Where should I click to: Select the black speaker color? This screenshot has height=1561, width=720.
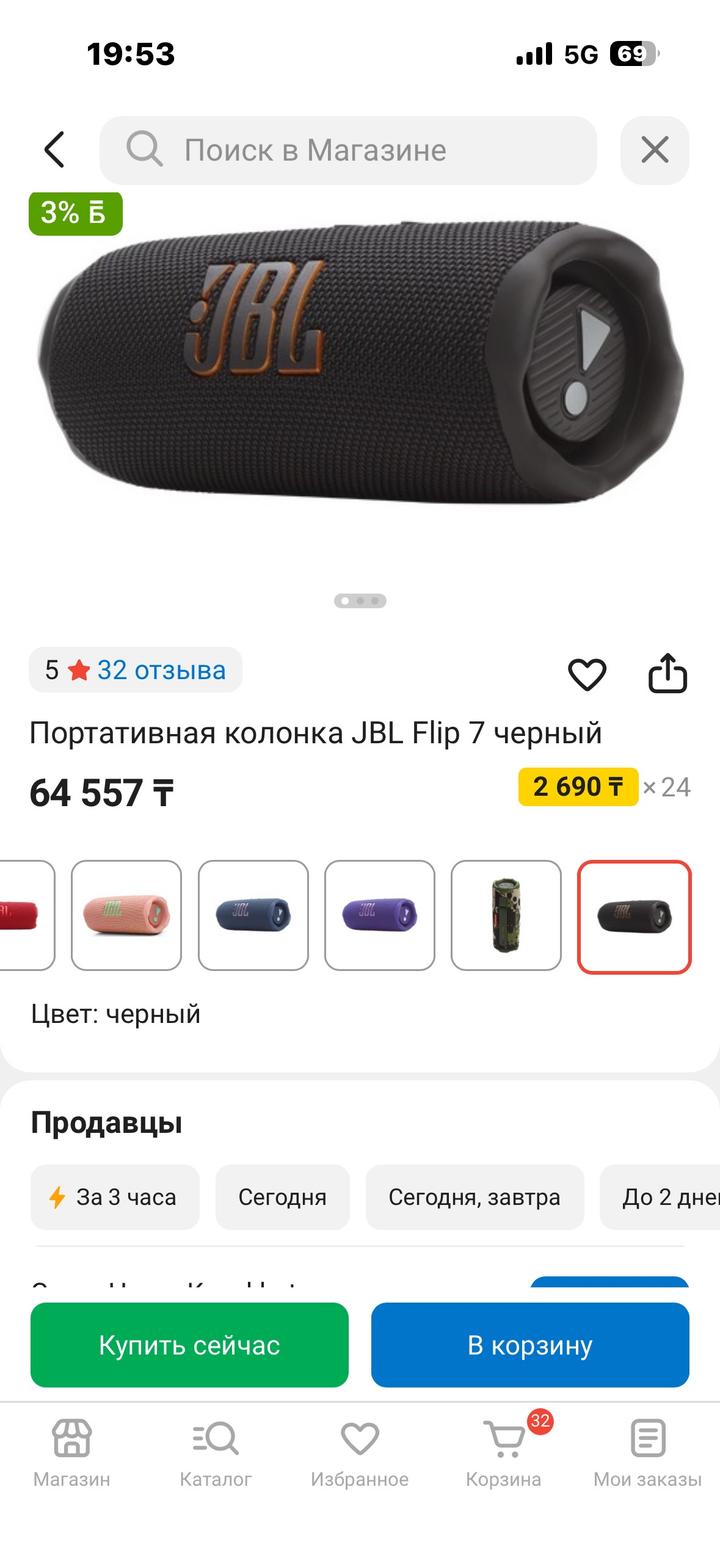(x=634, y=916)
